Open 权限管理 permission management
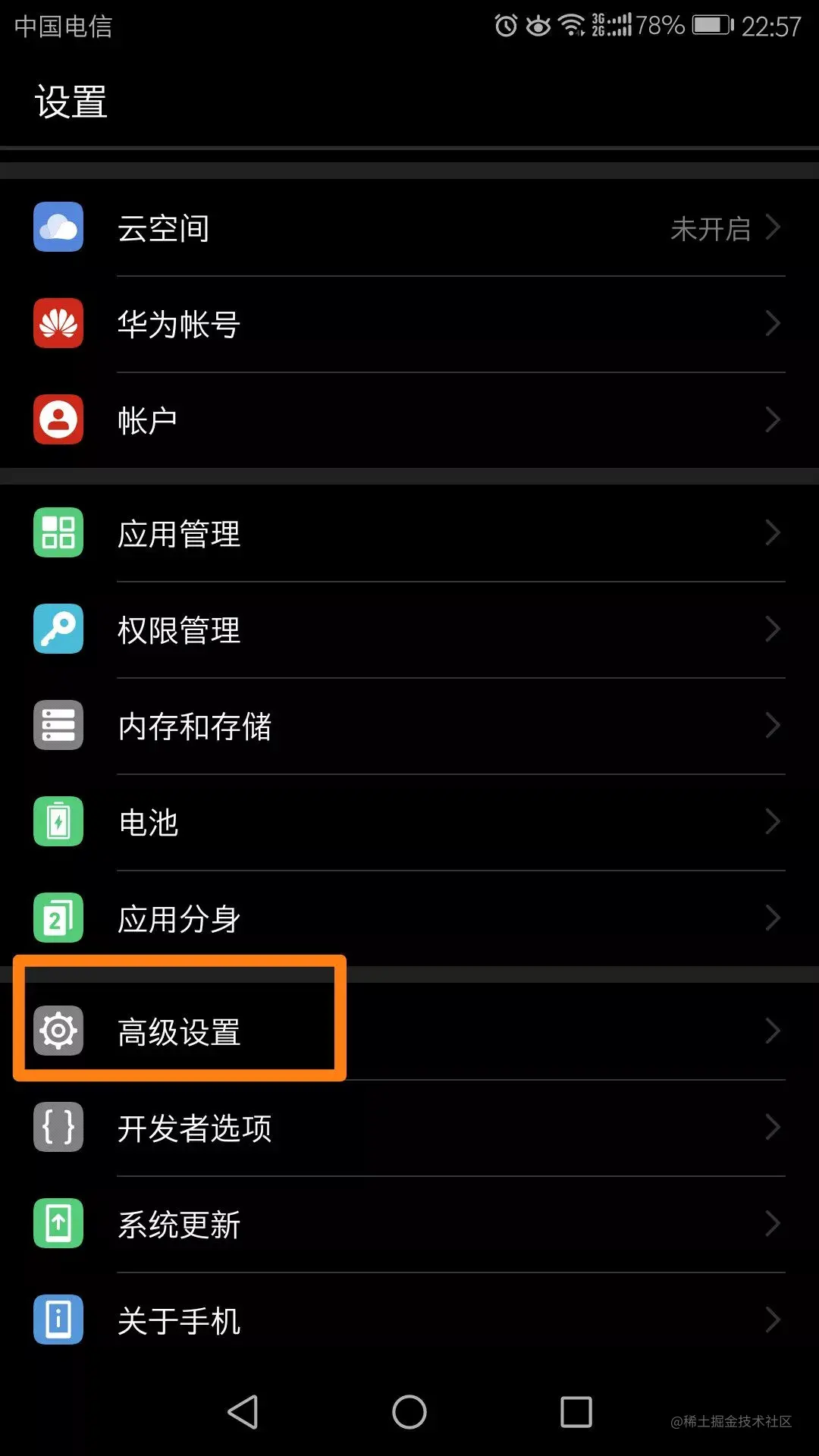Viewport: 819px width, 1456px height. [409, 629]
